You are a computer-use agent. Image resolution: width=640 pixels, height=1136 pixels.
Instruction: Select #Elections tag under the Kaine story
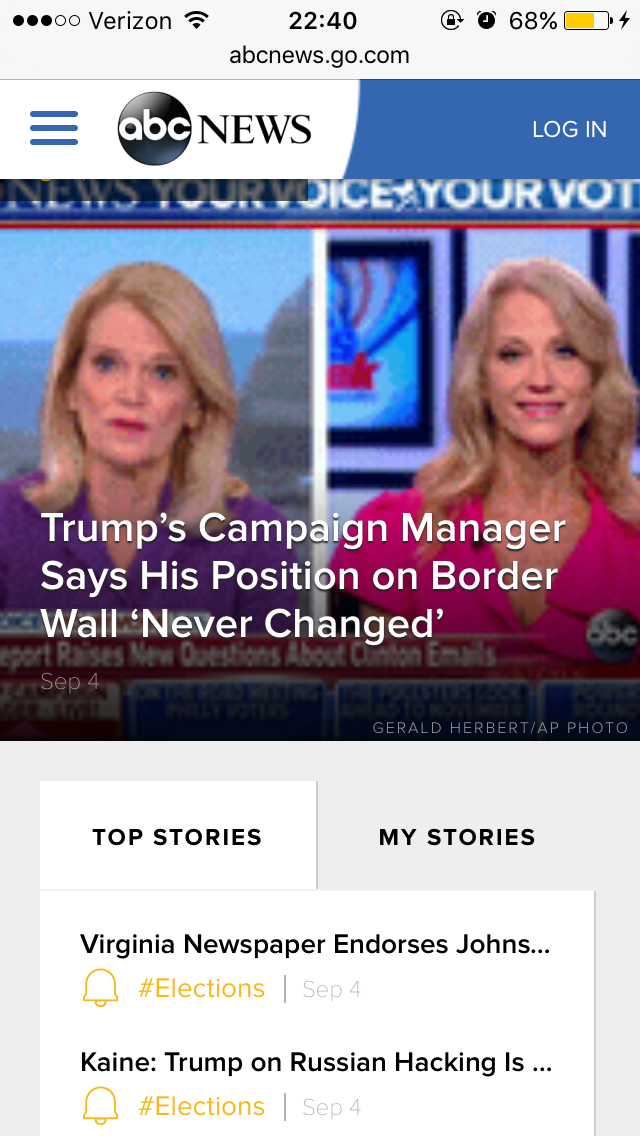pyautogui.click(x=201, y=1107)
